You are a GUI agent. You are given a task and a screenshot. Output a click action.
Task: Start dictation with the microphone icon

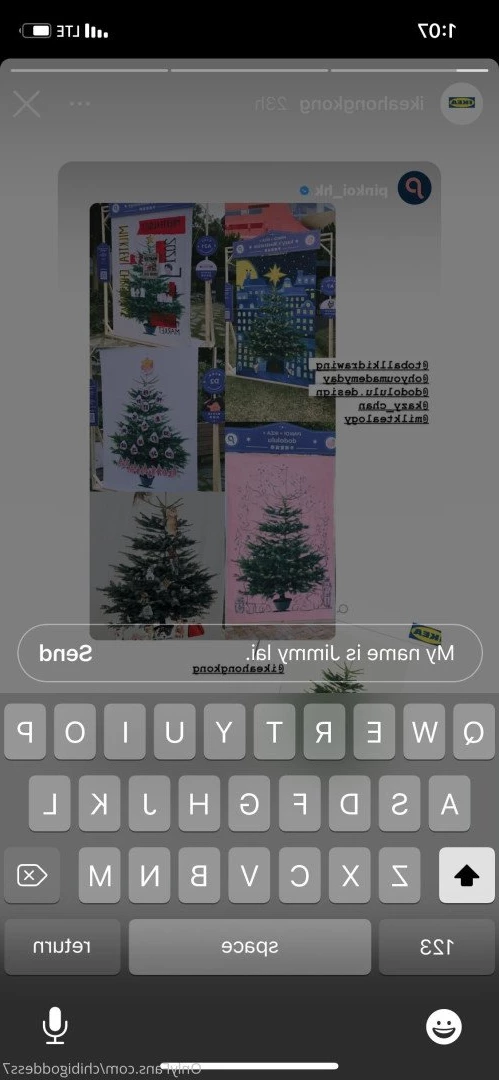click(x=55, y=1026)
